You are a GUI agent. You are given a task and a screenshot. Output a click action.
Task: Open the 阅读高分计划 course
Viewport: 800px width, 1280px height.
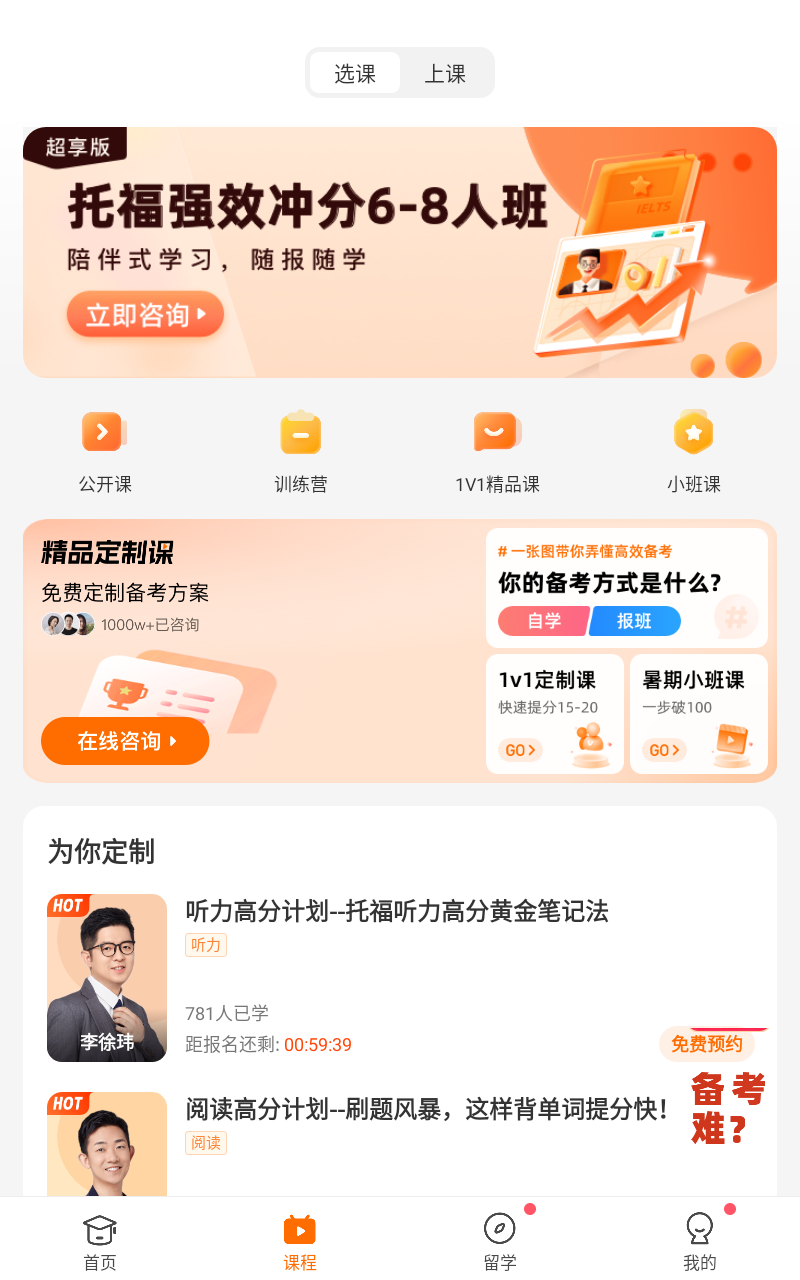tap(426, 1109)
